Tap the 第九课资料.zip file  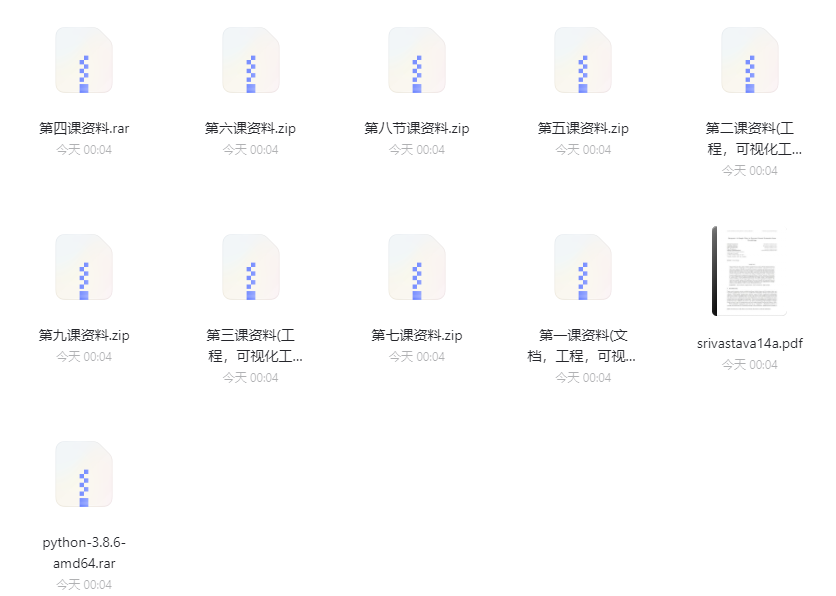pyautogui.click(x=84, y=268)
